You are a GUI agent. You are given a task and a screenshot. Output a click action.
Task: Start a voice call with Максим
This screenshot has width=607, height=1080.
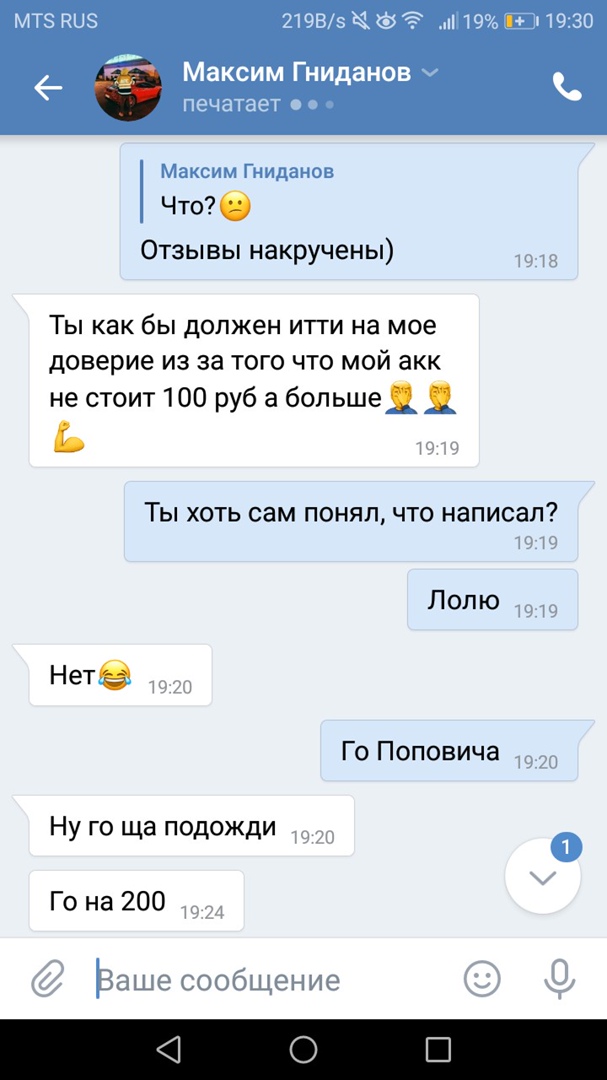point(567,88)
